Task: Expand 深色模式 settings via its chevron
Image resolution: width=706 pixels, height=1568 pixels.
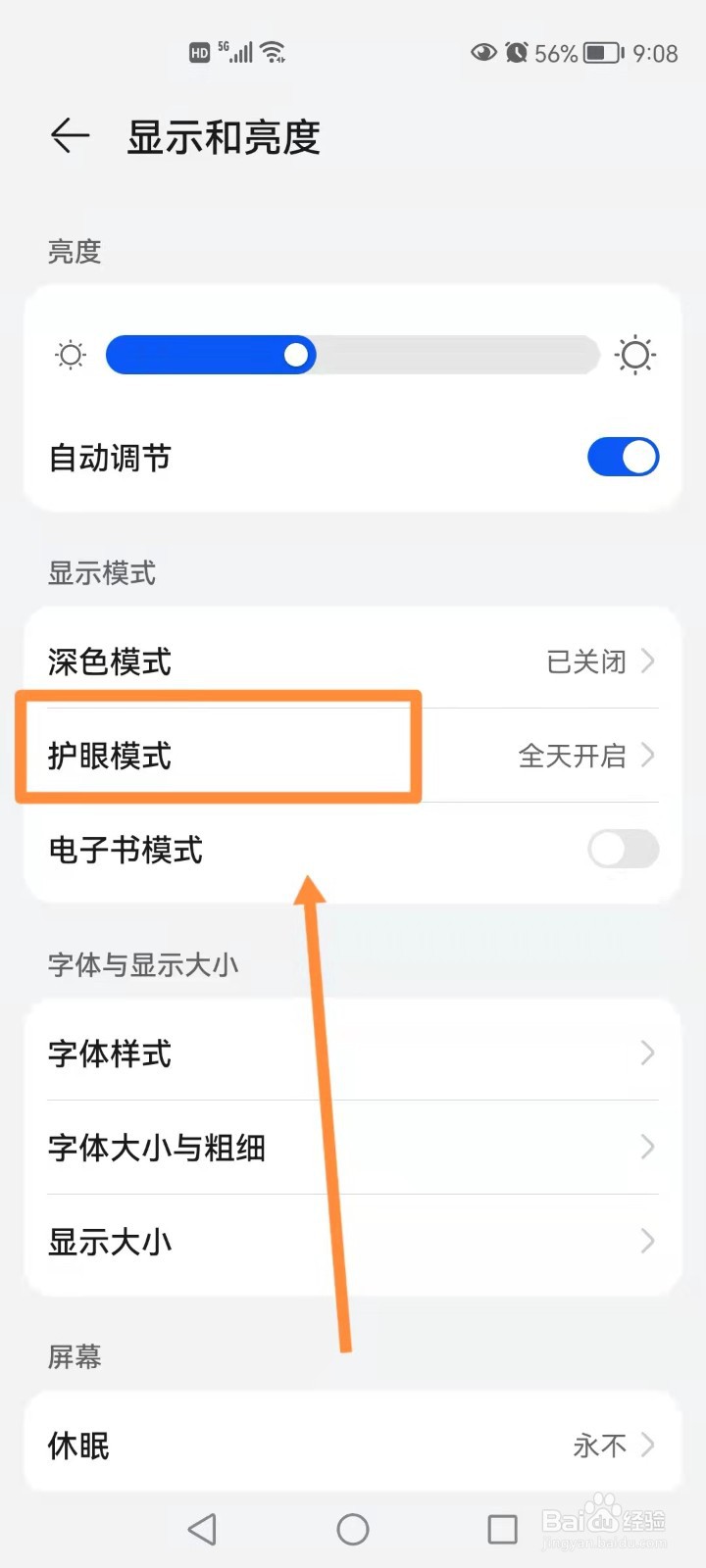Action: tap(646, 661)
